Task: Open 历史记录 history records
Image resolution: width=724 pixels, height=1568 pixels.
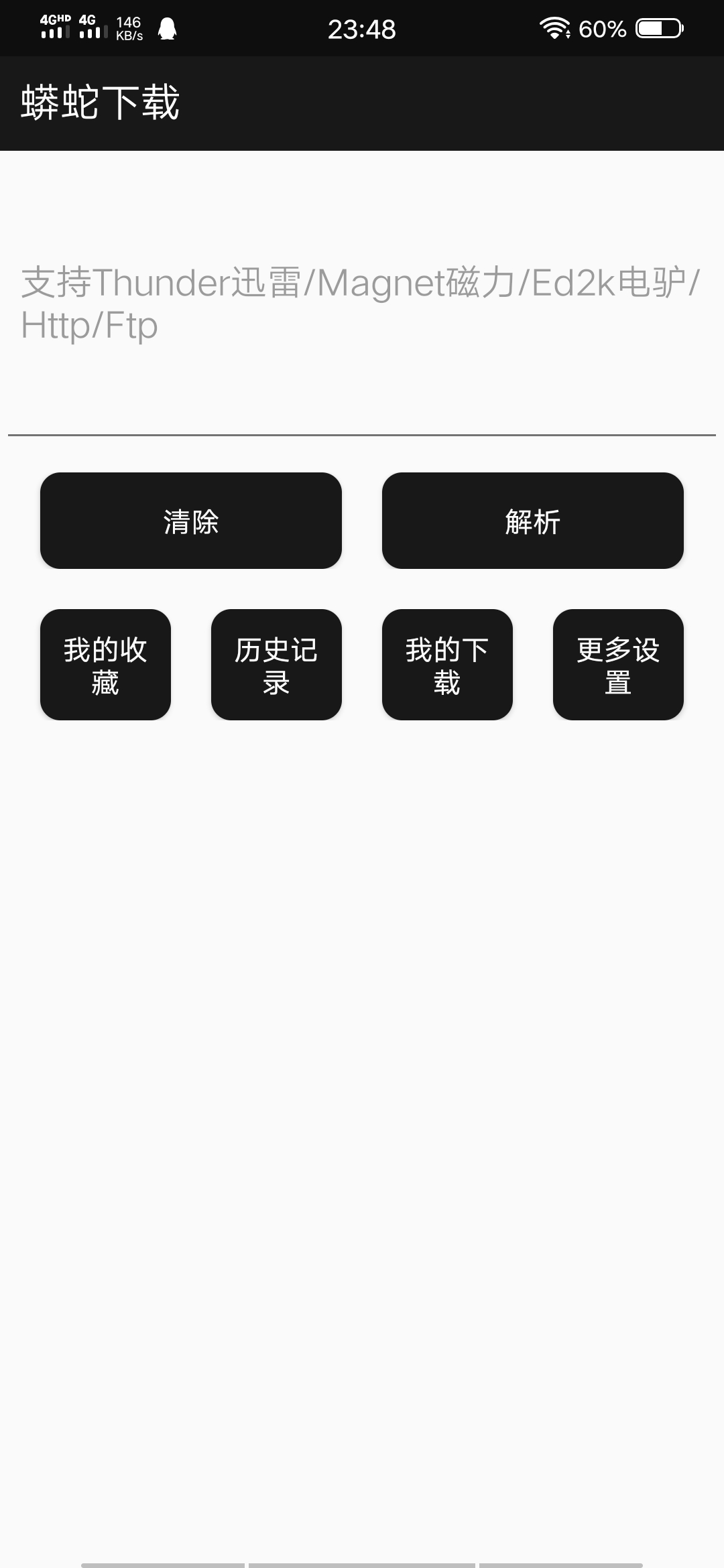Action: point(276,665)
